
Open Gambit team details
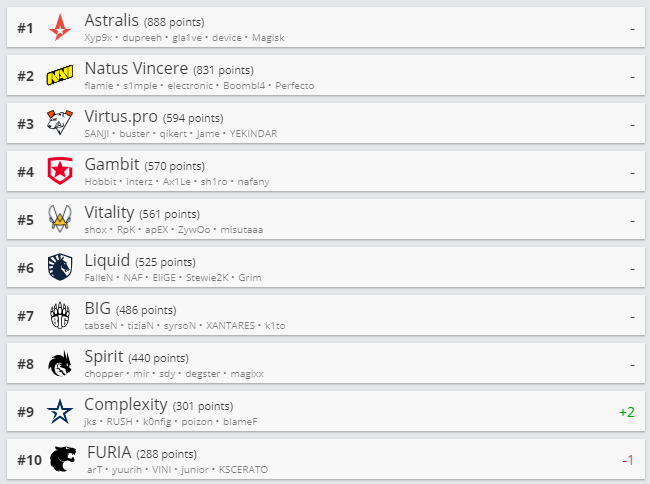[325, 171]
